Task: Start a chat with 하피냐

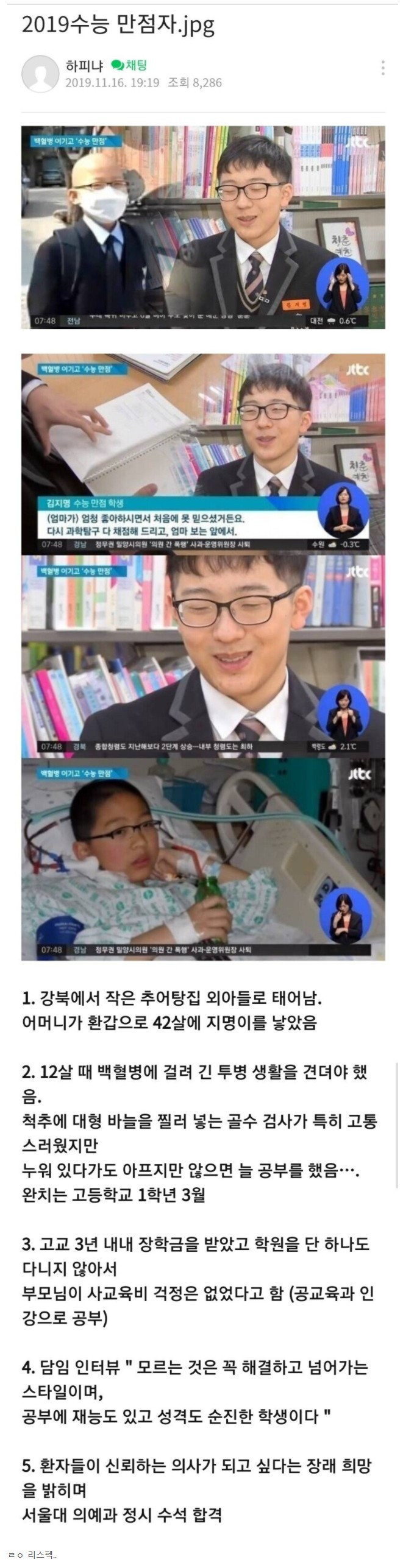Action: [129, 66]
